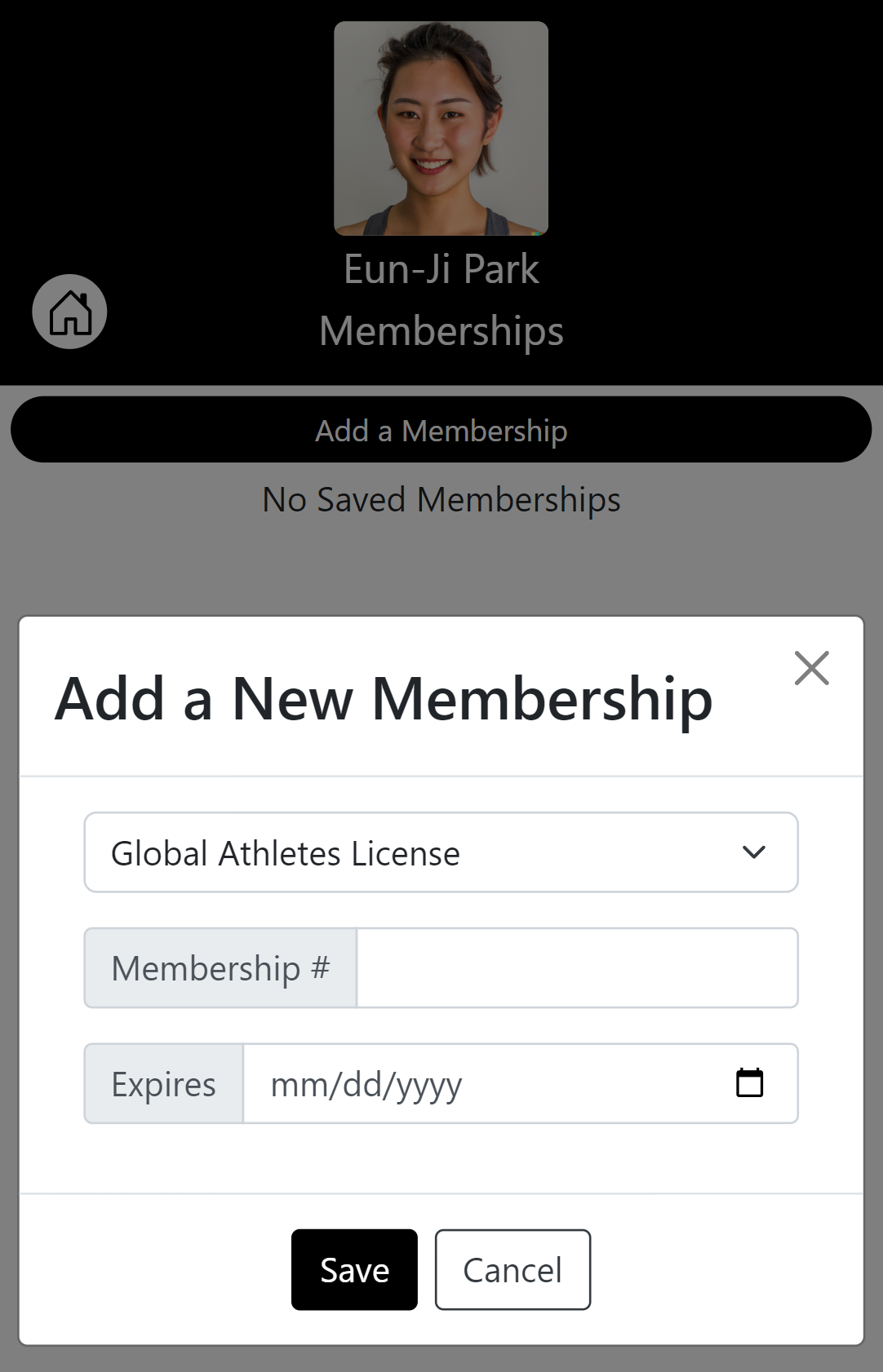Image resolution: width=883 pixels, height=1372 pixels.
Task: Focus the Membership # text field
Action: 576,968
